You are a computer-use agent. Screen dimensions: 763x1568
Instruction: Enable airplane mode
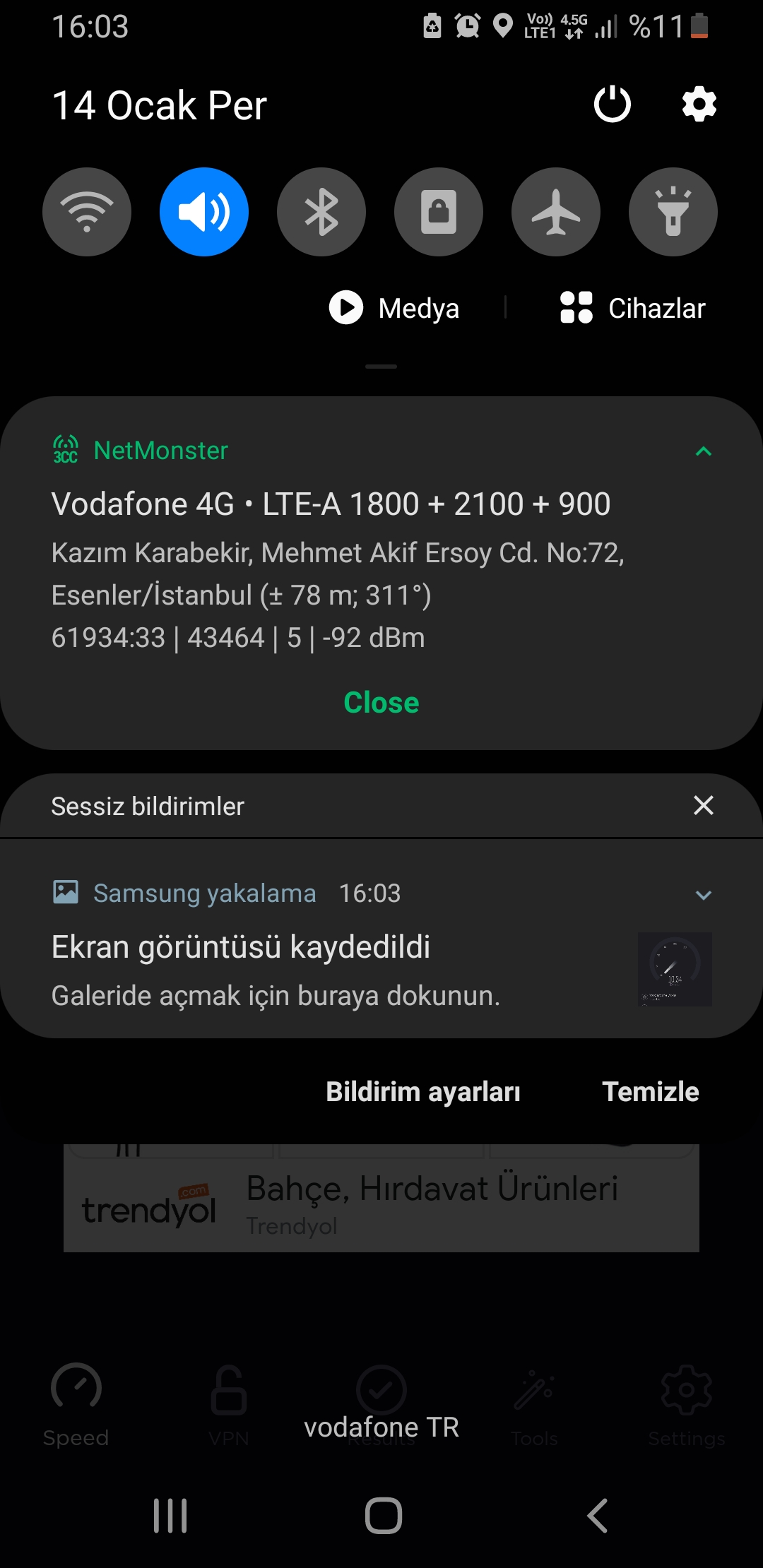pos(556,212)
